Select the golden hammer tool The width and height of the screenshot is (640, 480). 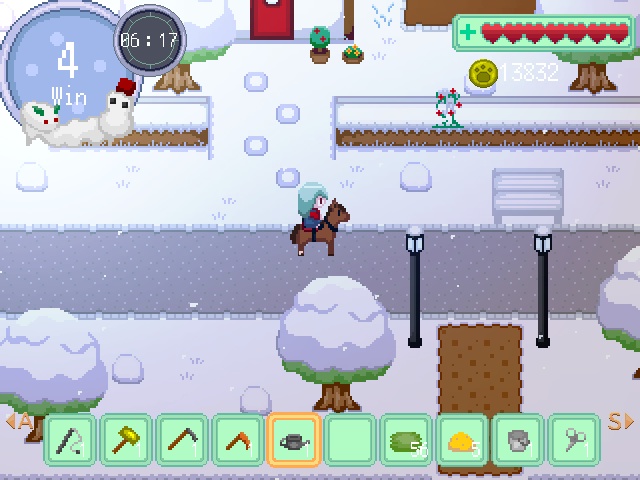pyautogui.click(x=126, y=440)
